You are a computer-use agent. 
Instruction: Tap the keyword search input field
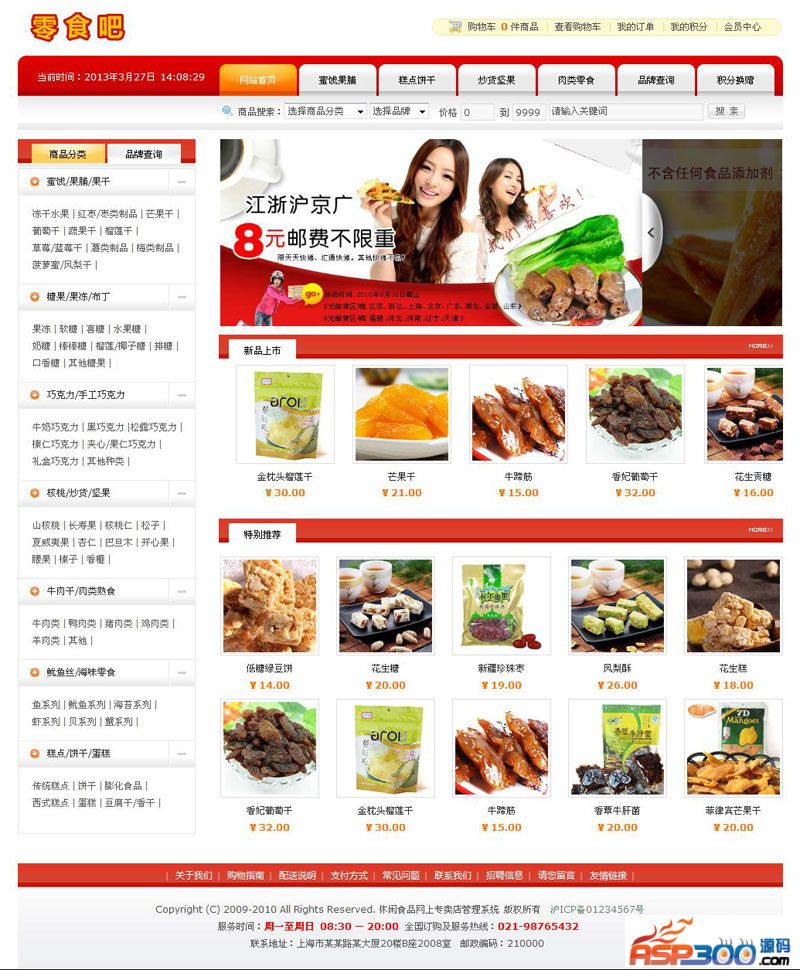[626, 112]
